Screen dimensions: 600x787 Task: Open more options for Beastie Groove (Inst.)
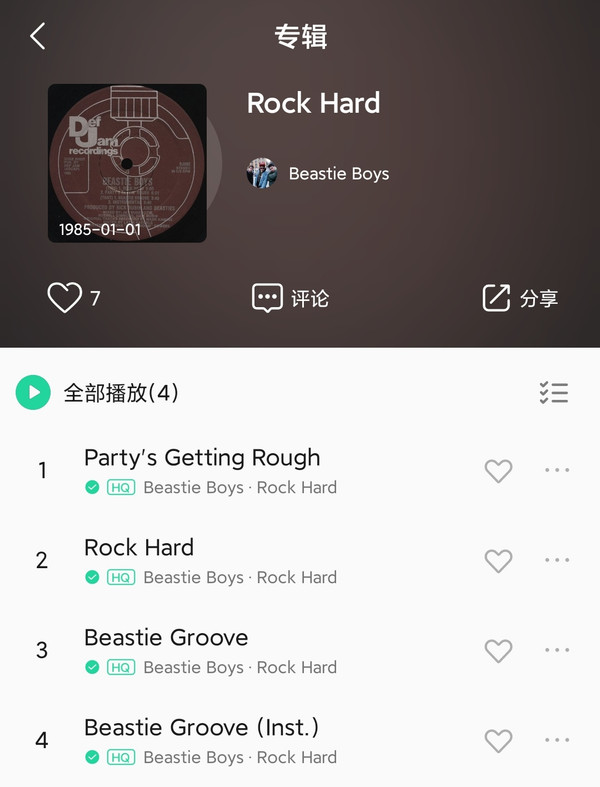click(557, 740)
